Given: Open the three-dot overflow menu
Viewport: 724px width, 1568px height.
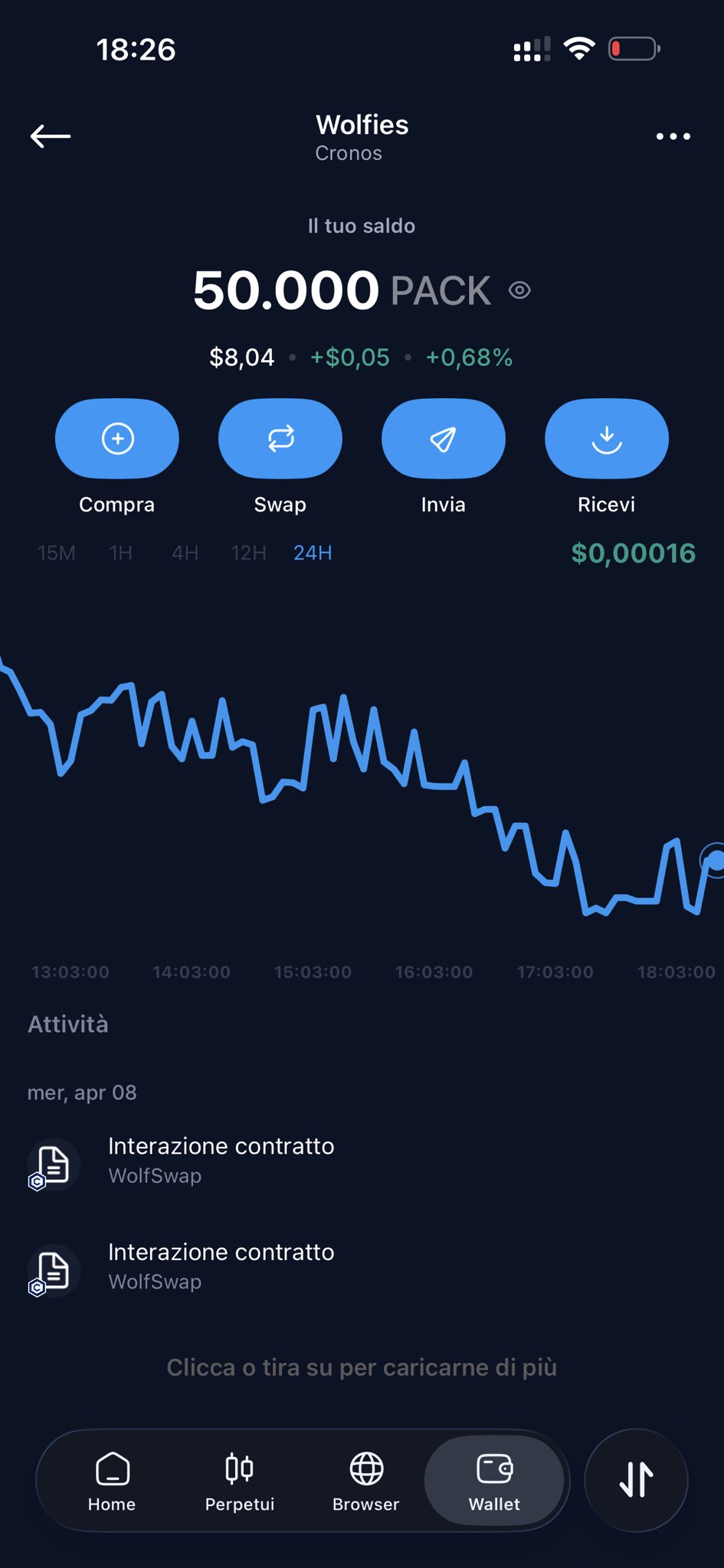Looking at the screenshot, I should [x=673, y=136].
